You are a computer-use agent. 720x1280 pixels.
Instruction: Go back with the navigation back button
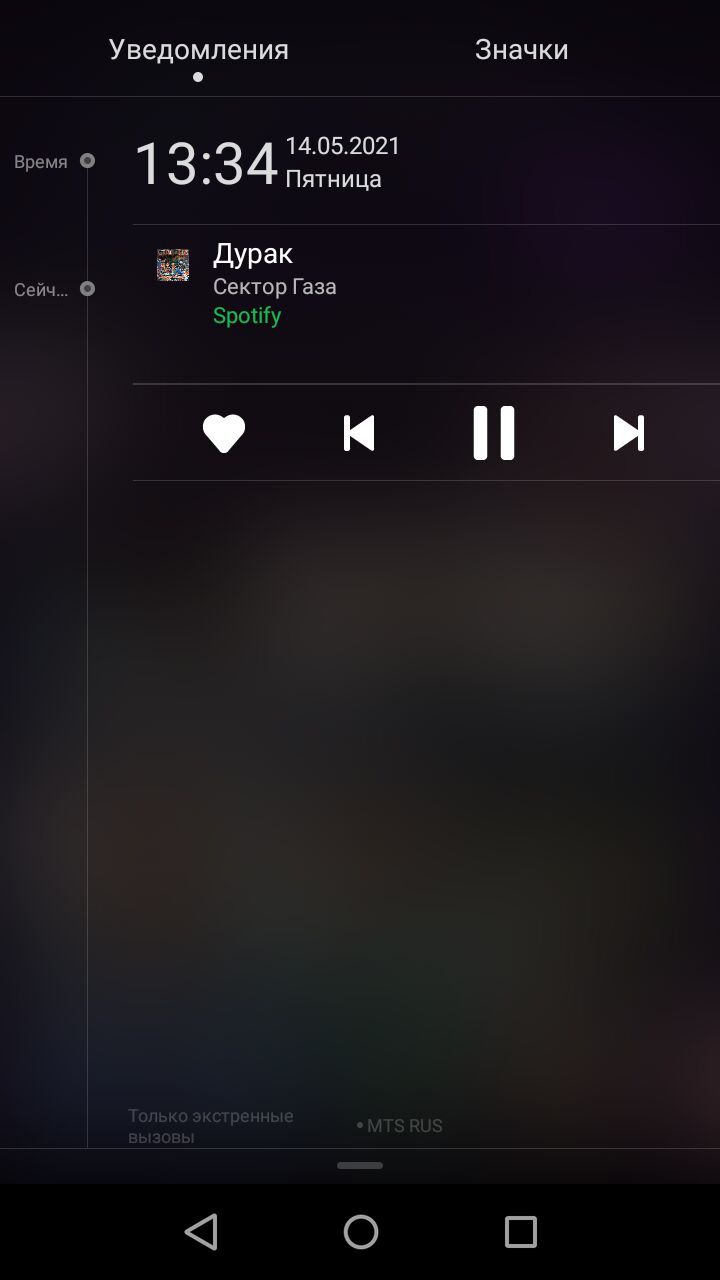pos(201,1232)
